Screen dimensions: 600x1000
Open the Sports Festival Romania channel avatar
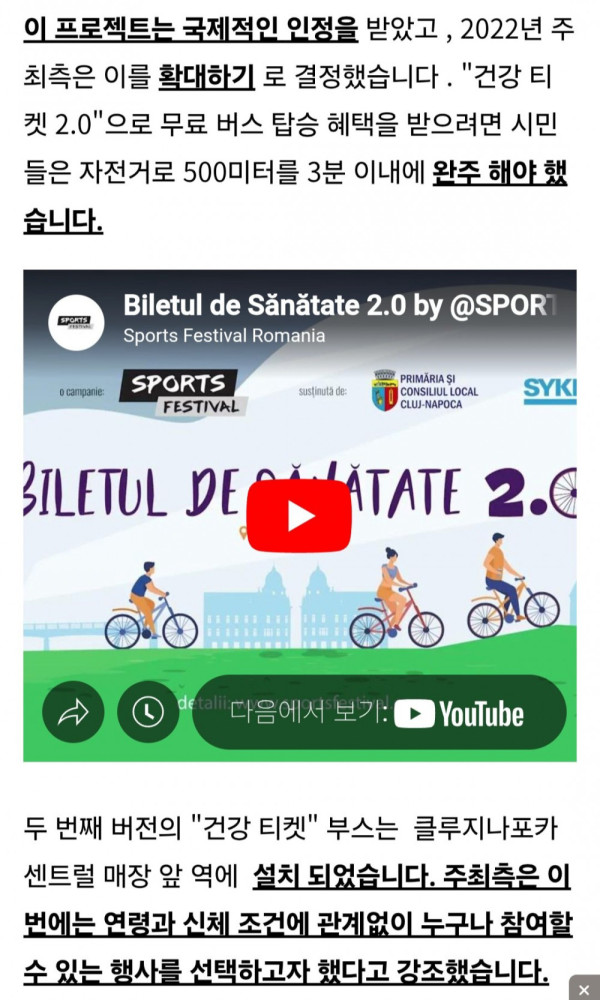click(x=77, y=320)
